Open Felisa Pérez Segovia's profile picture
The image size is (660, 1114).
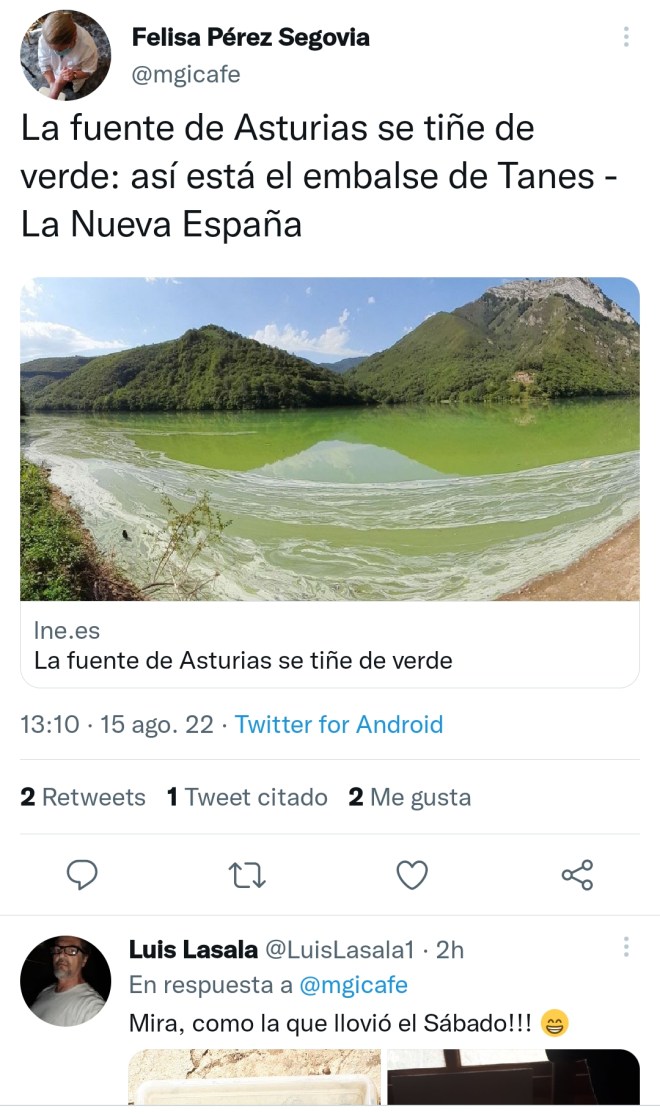point(66,55)
